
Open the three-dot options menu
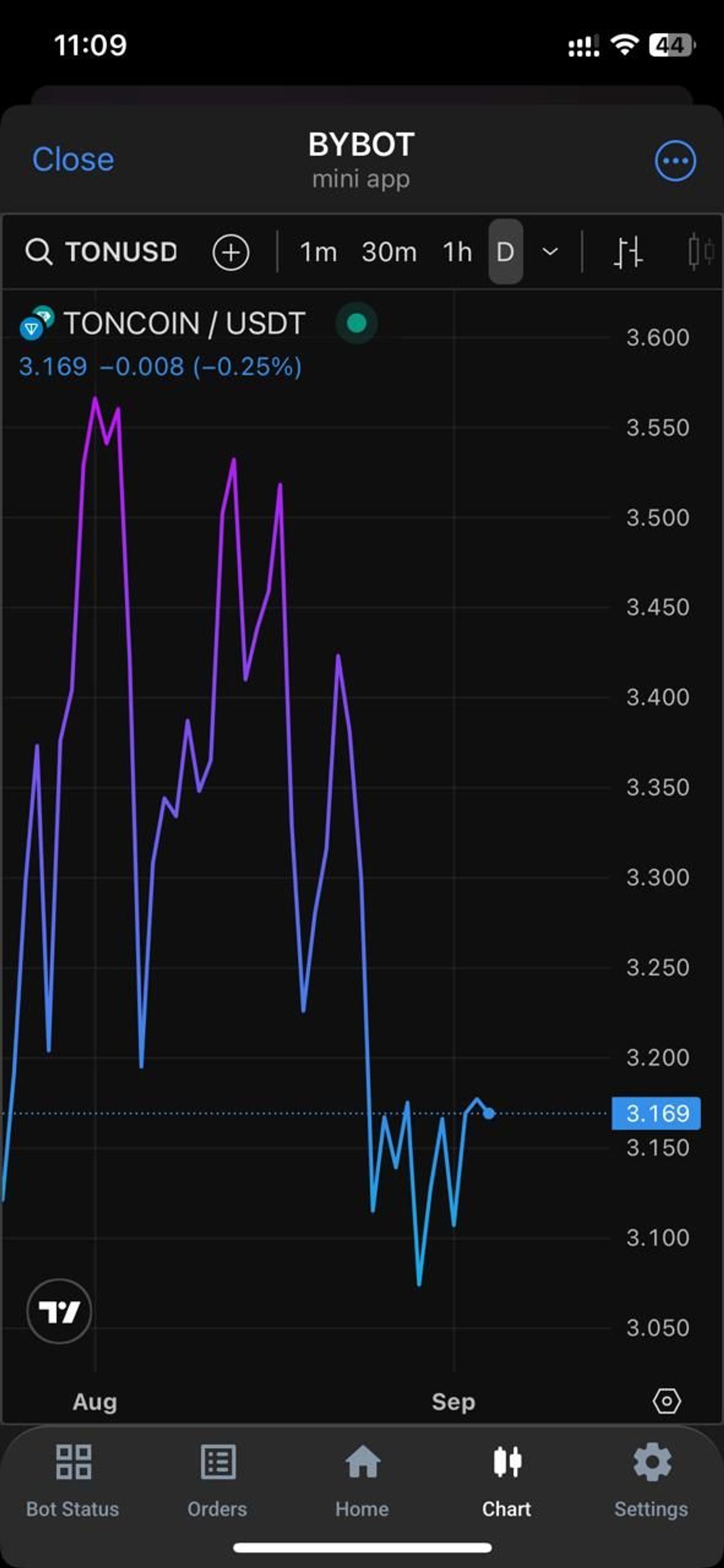coord(675,161)
